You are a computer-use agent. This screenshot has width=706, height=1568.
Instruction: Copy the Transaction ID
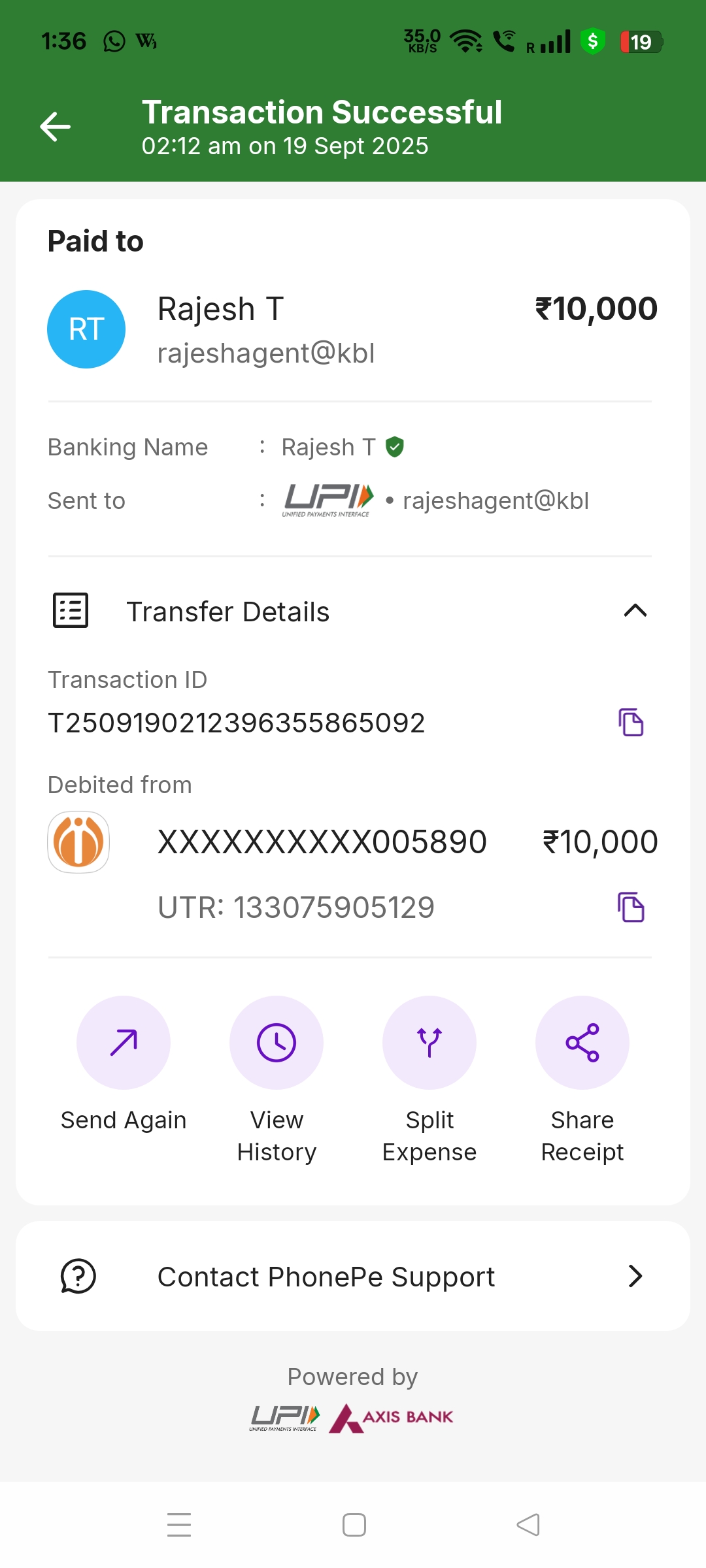(631, 723)
